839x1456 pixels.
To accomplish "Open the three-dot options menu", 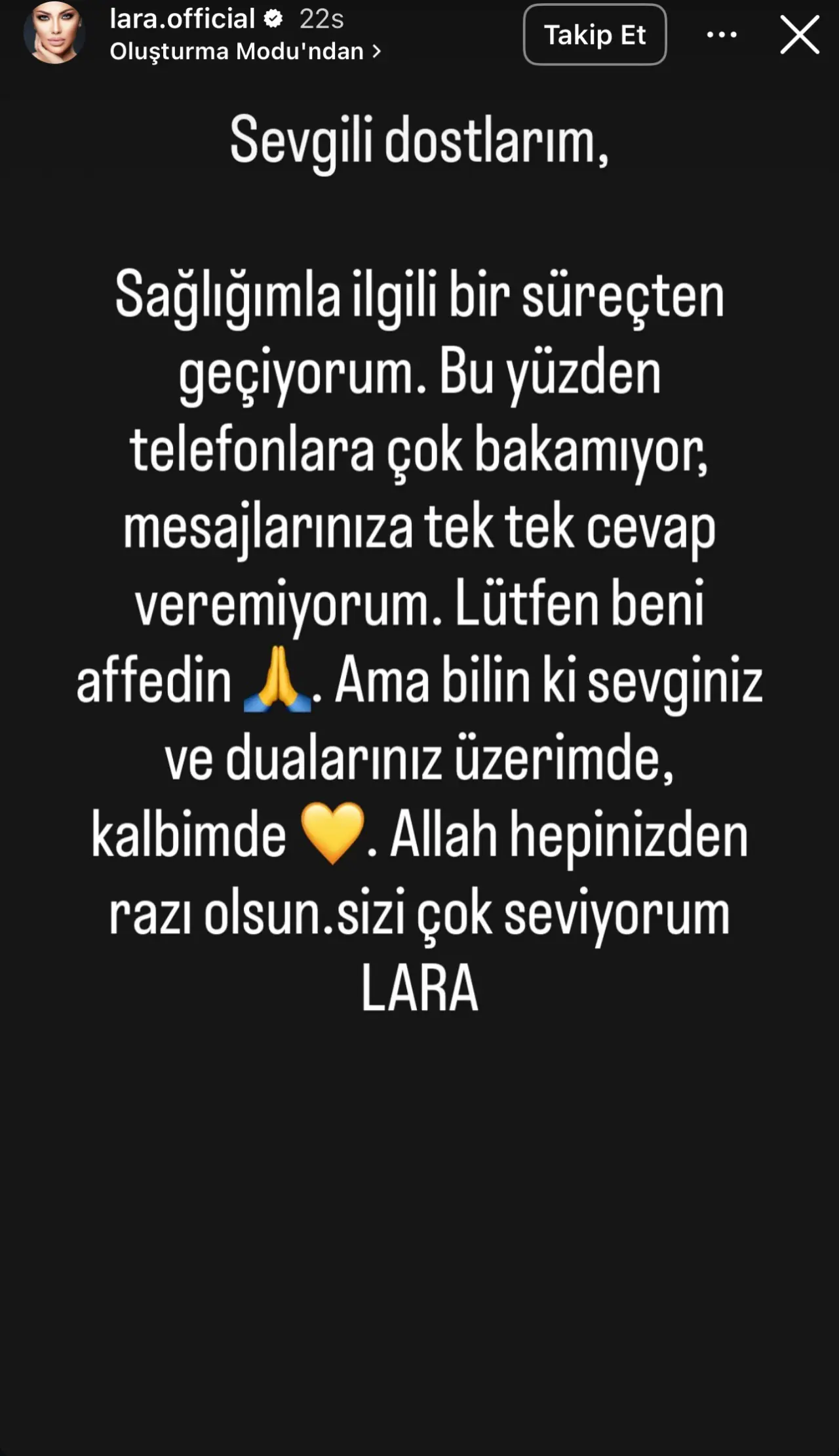I will pos(722,35).
